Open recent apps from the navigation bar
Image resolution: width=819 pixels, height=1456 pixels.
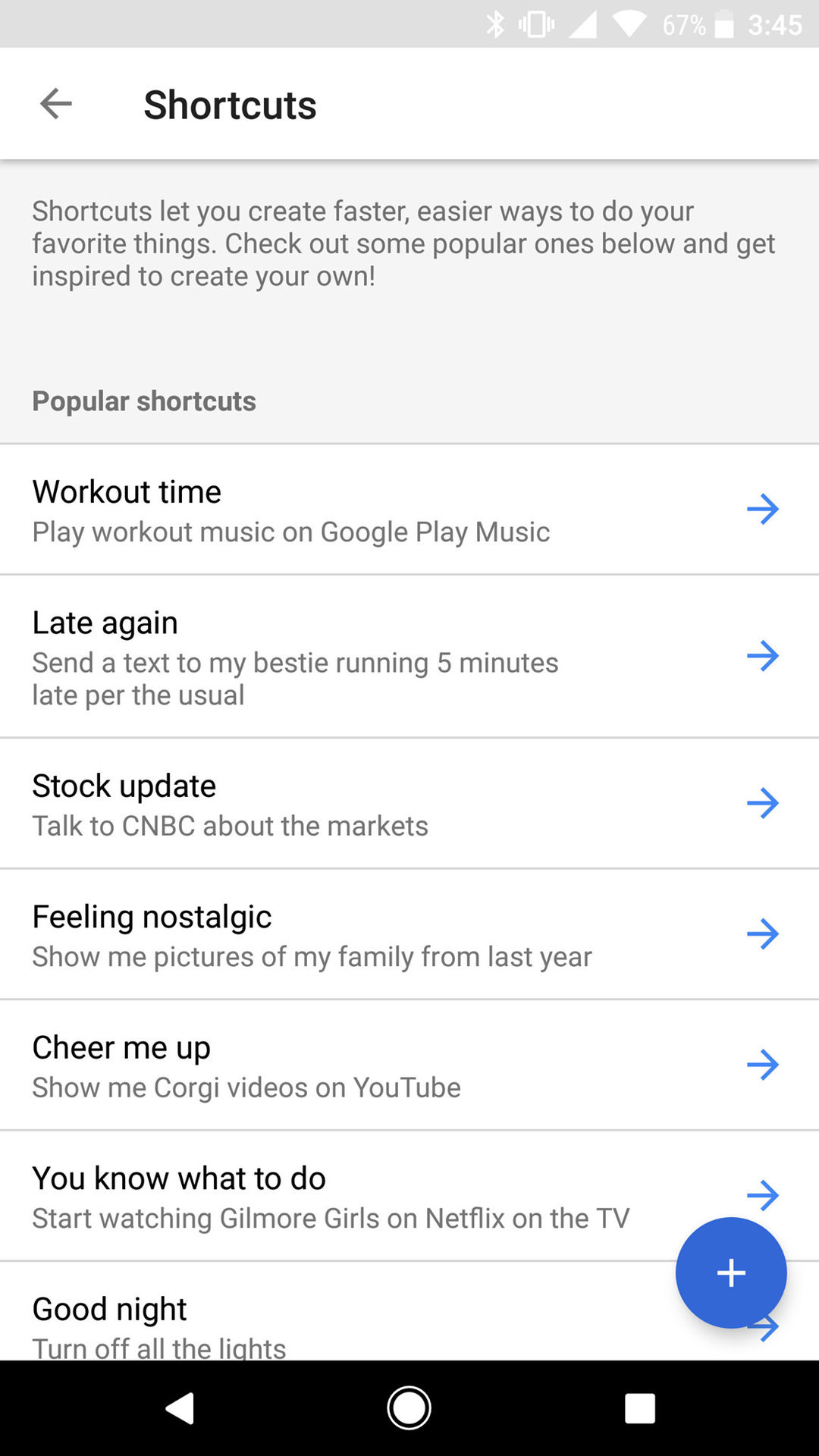[x=639, y=1408]
